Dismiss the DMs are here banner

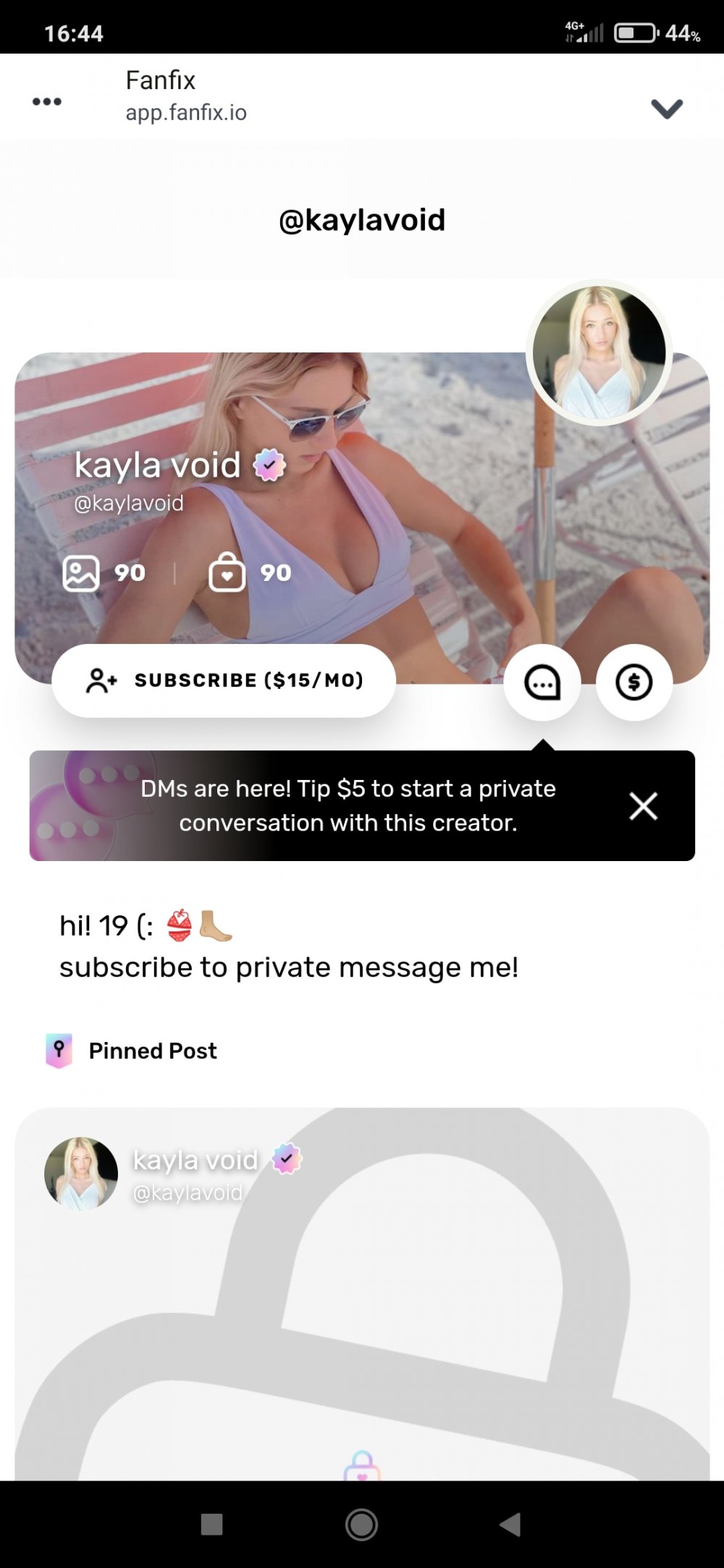pyautogui.click(x=643, y=806)
